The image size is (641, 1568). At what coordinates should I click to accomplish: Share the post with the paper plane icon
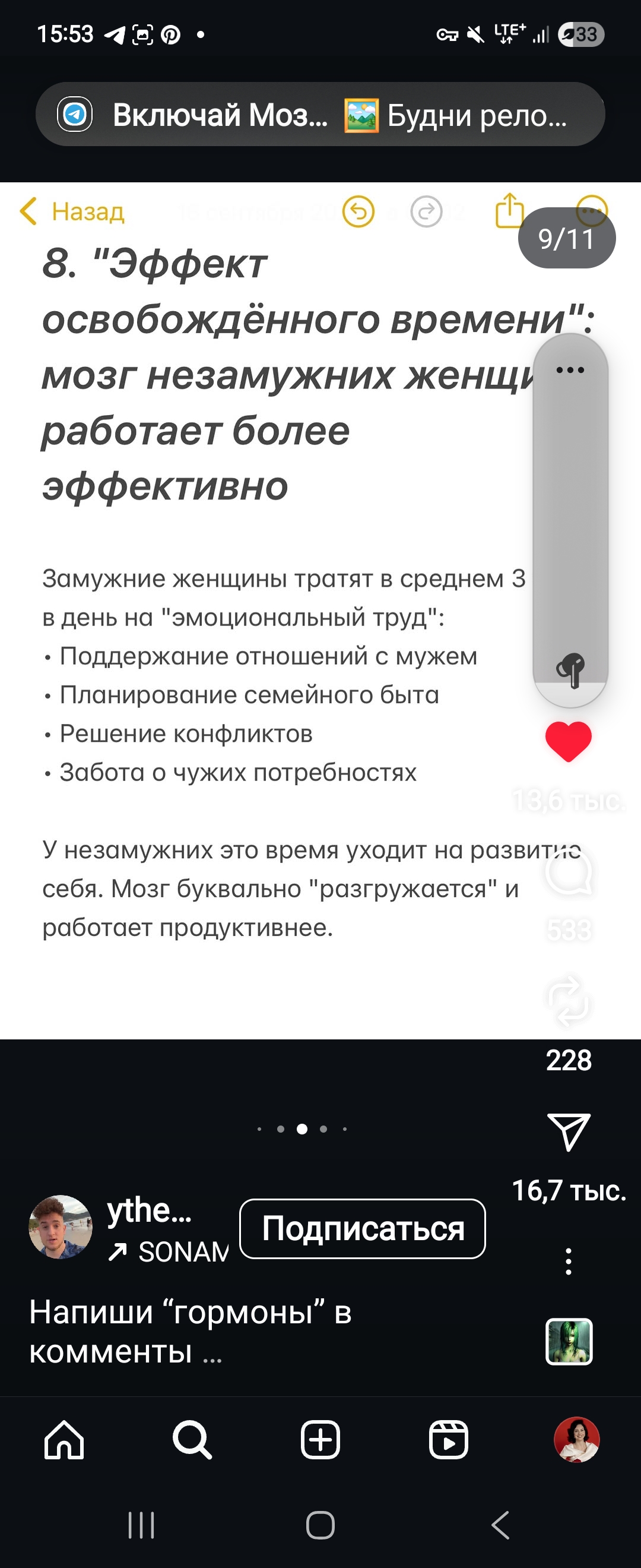(x=568, y=1131)
